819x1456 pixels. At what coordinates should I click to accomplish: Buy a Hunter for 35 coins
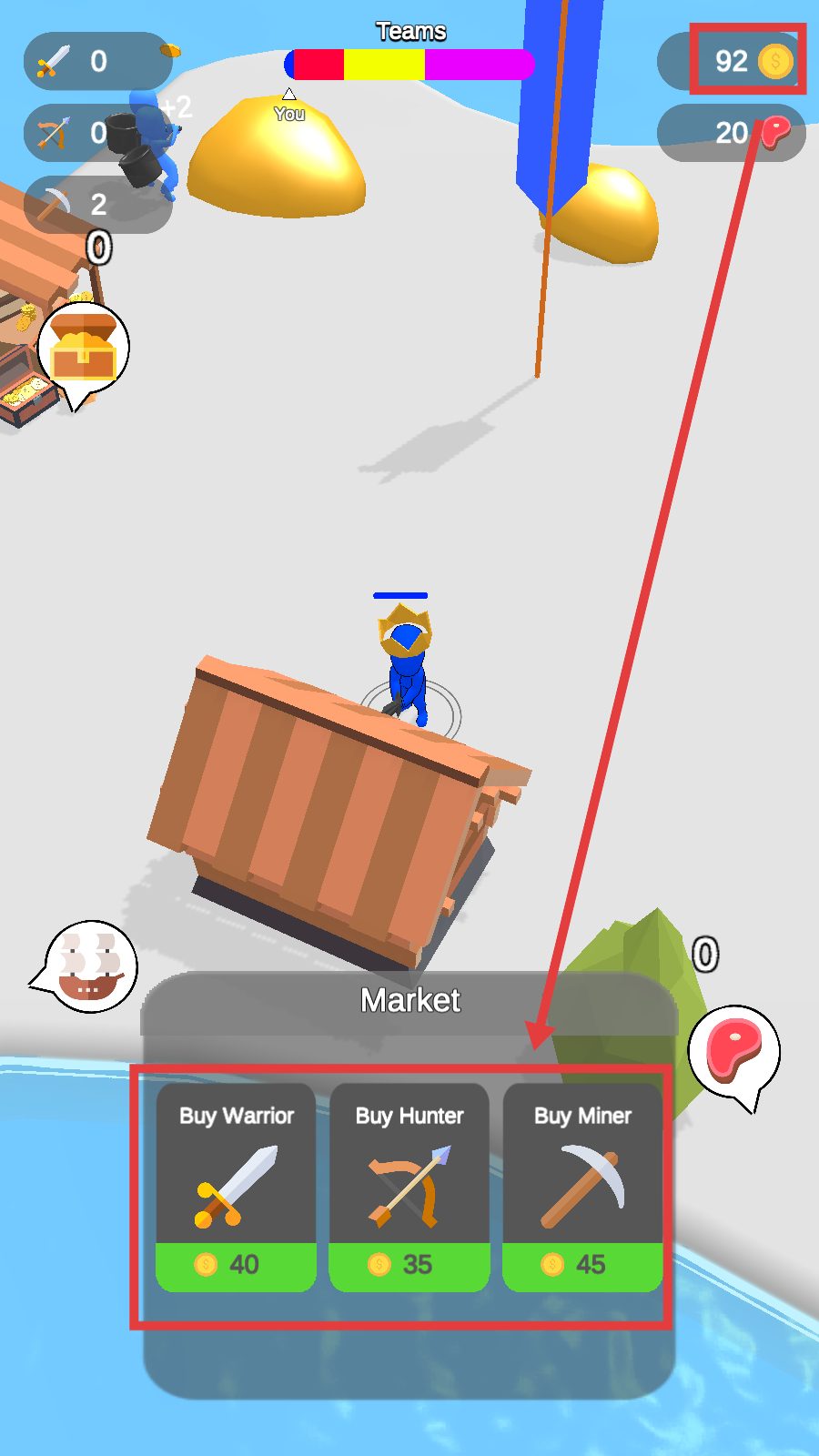click(409, 1187)
